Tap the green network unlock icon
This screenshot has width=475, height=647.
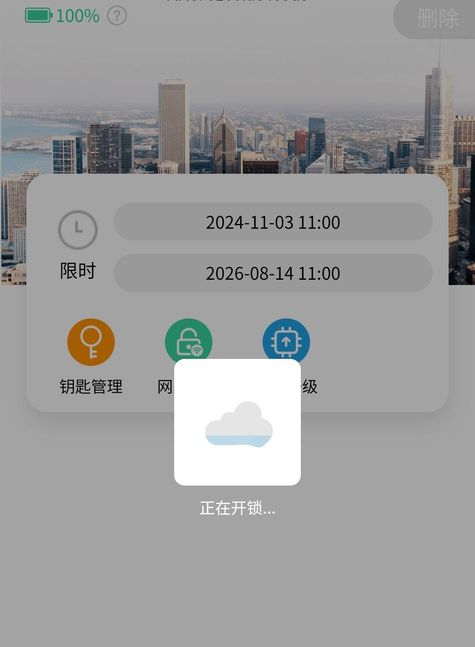tap(189, 341)
